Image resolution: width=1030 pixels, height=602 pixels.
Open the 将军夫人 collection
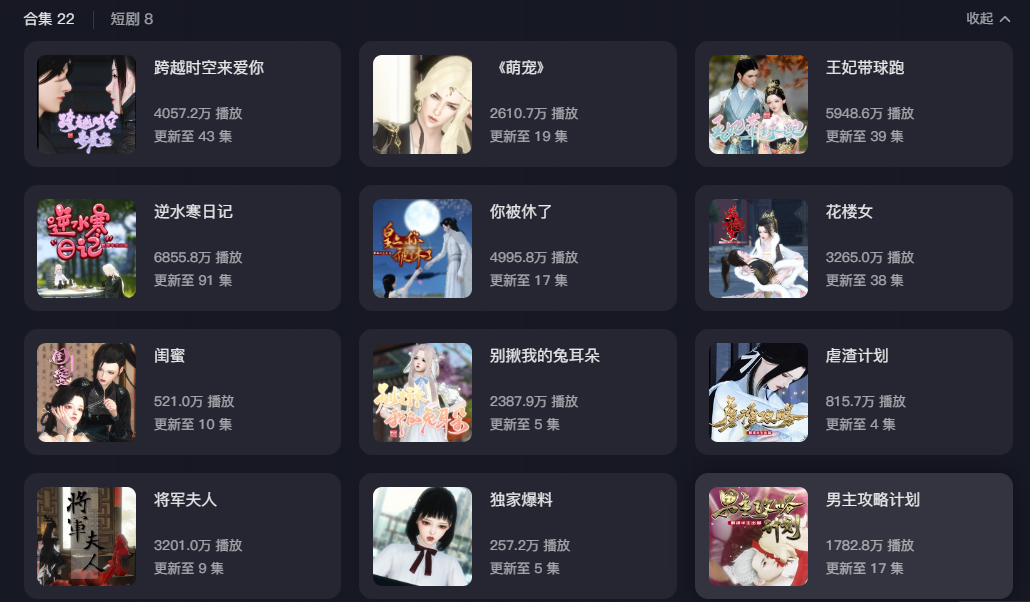182,536
